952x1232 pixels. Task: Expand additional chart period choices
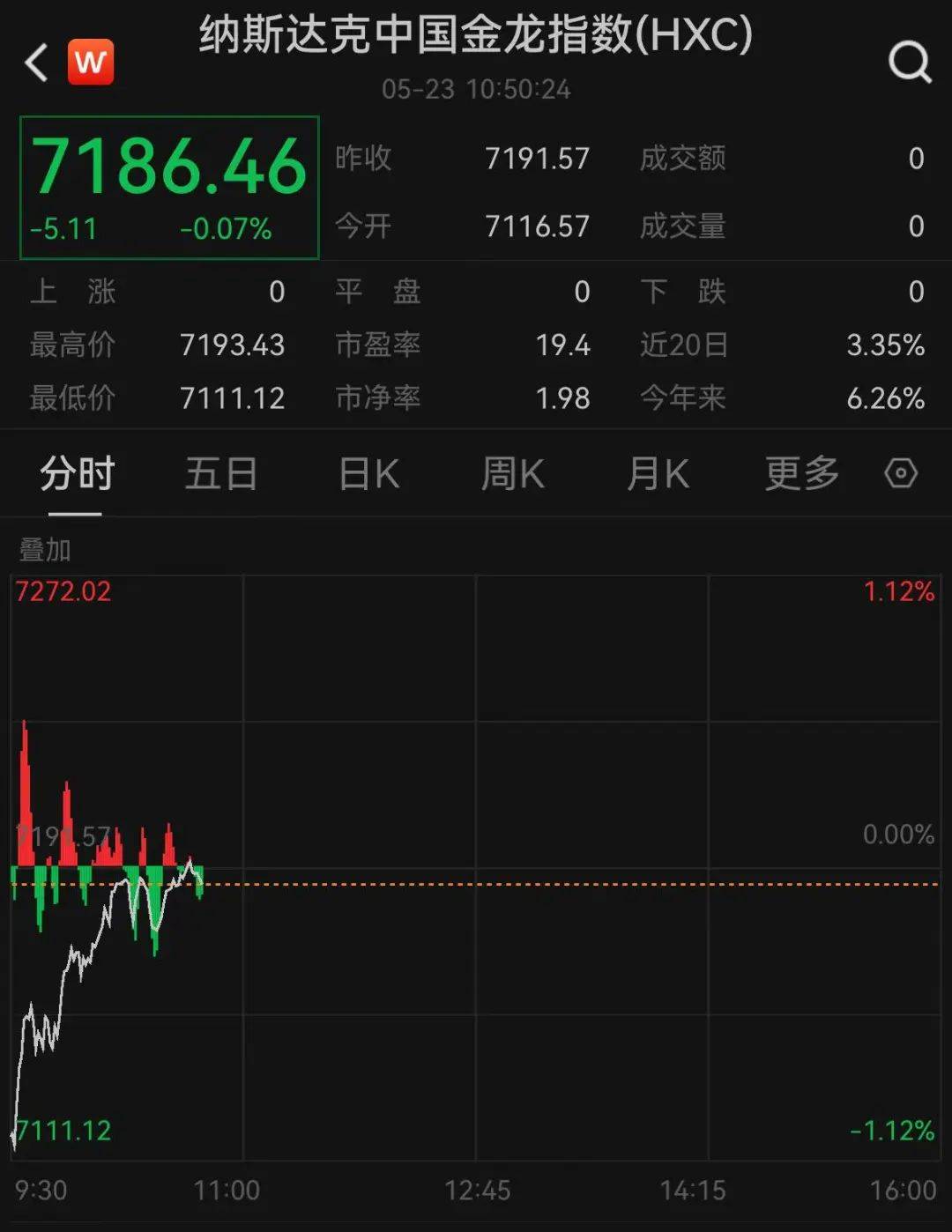[x=800, y=474]
